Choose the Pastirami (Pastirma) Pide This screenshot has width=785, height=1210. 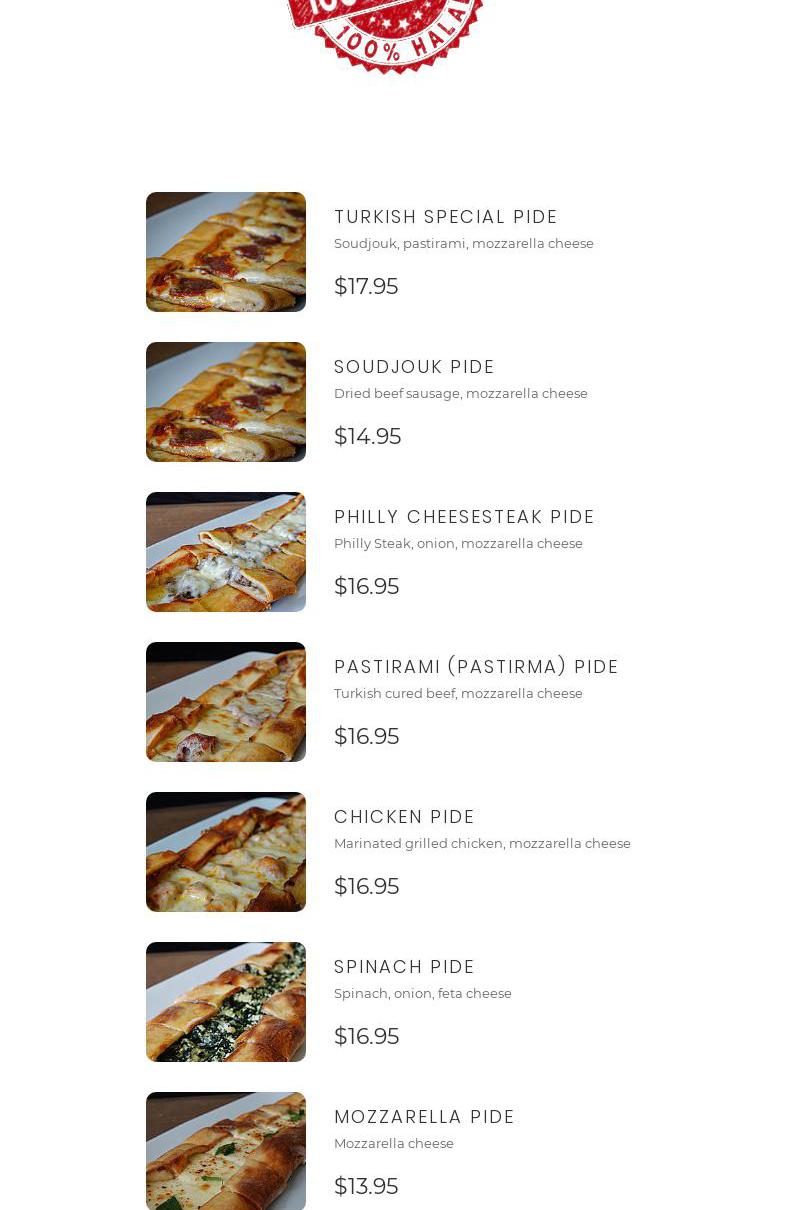click(476, 667)
